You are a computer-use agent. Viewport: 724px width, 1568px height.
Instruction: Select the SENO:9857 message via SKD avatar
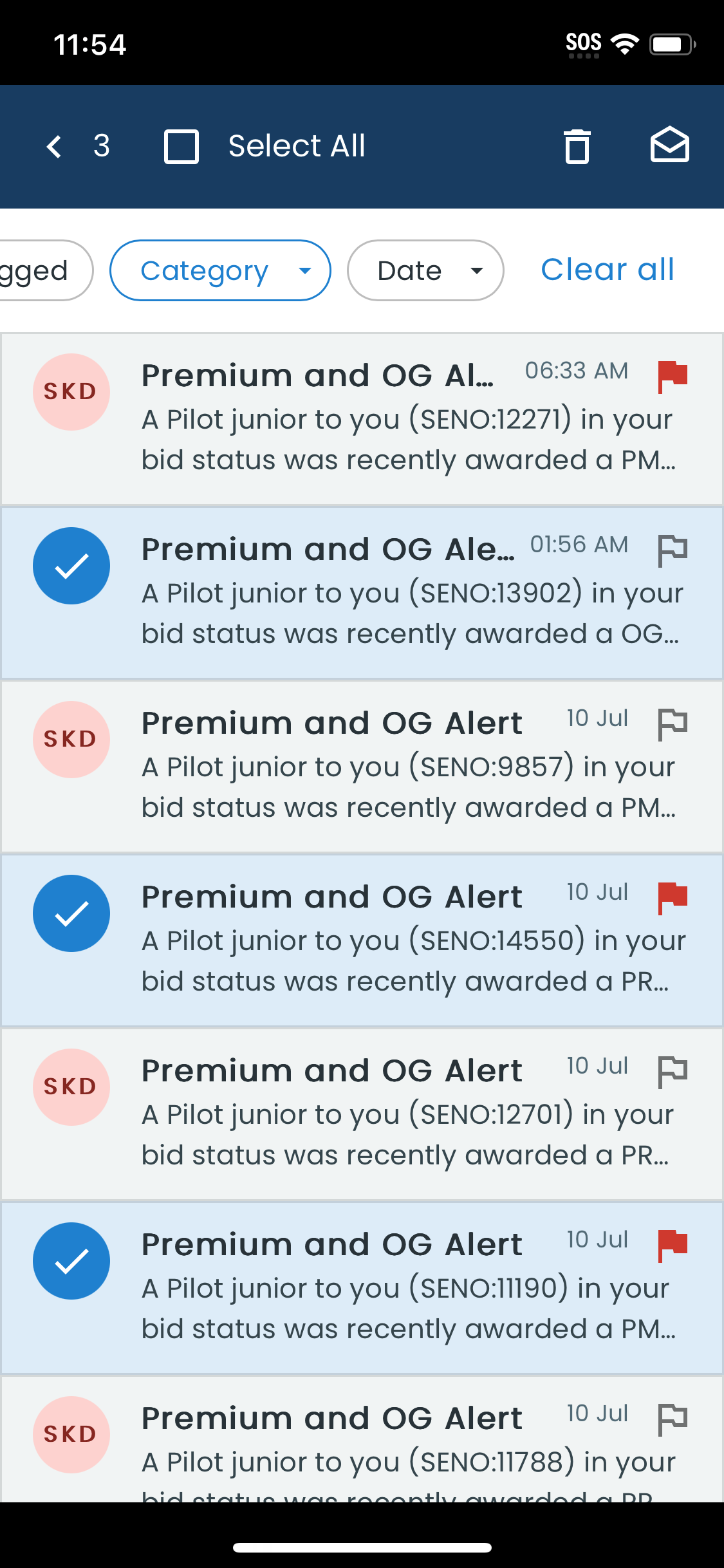[71, 740]
